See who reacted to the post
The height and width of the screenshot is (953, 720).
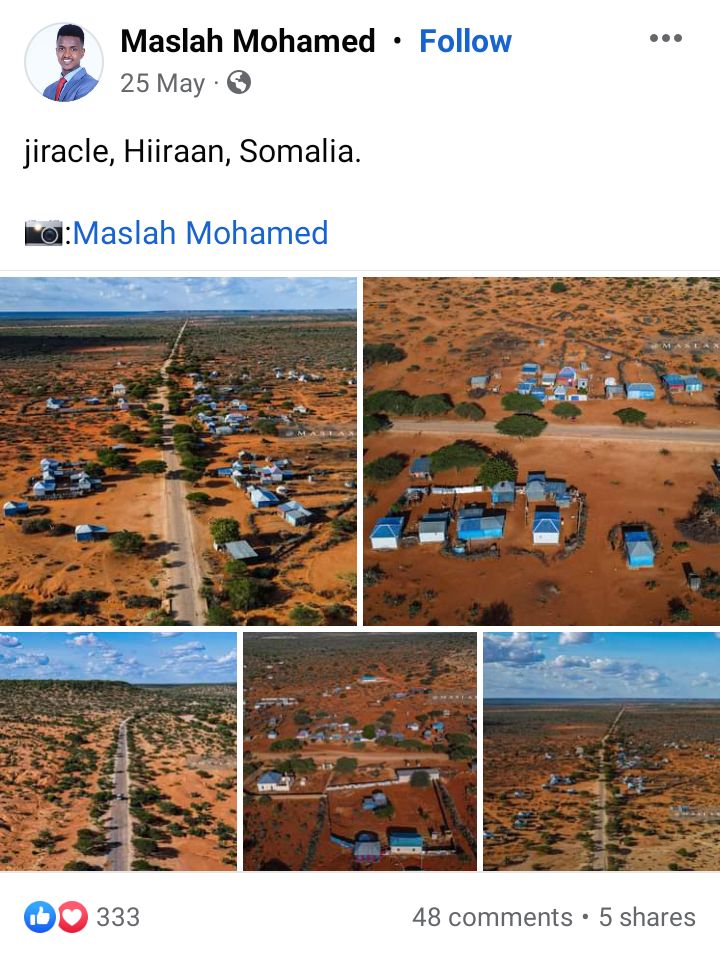[x=84, y=917]
